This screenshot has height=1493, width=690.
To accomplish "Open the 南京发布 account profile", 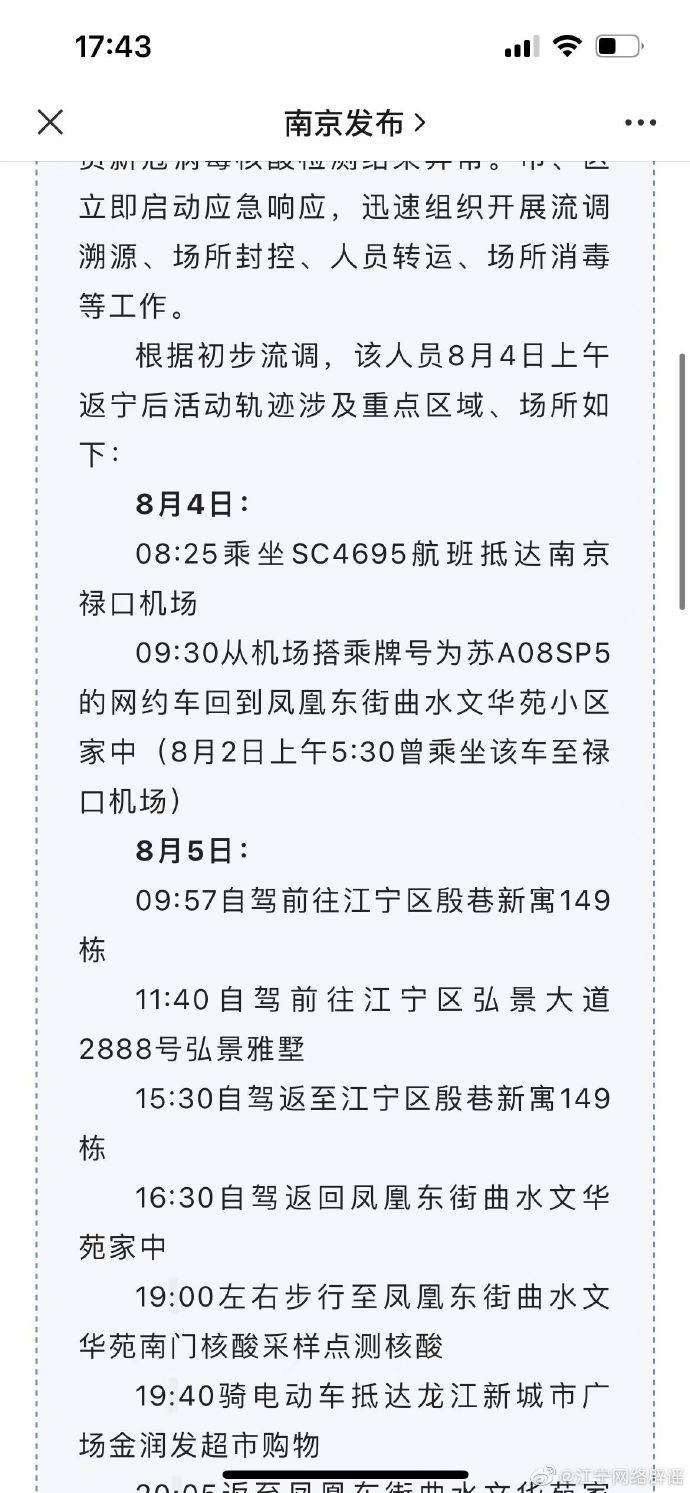I will click(354, 122).
